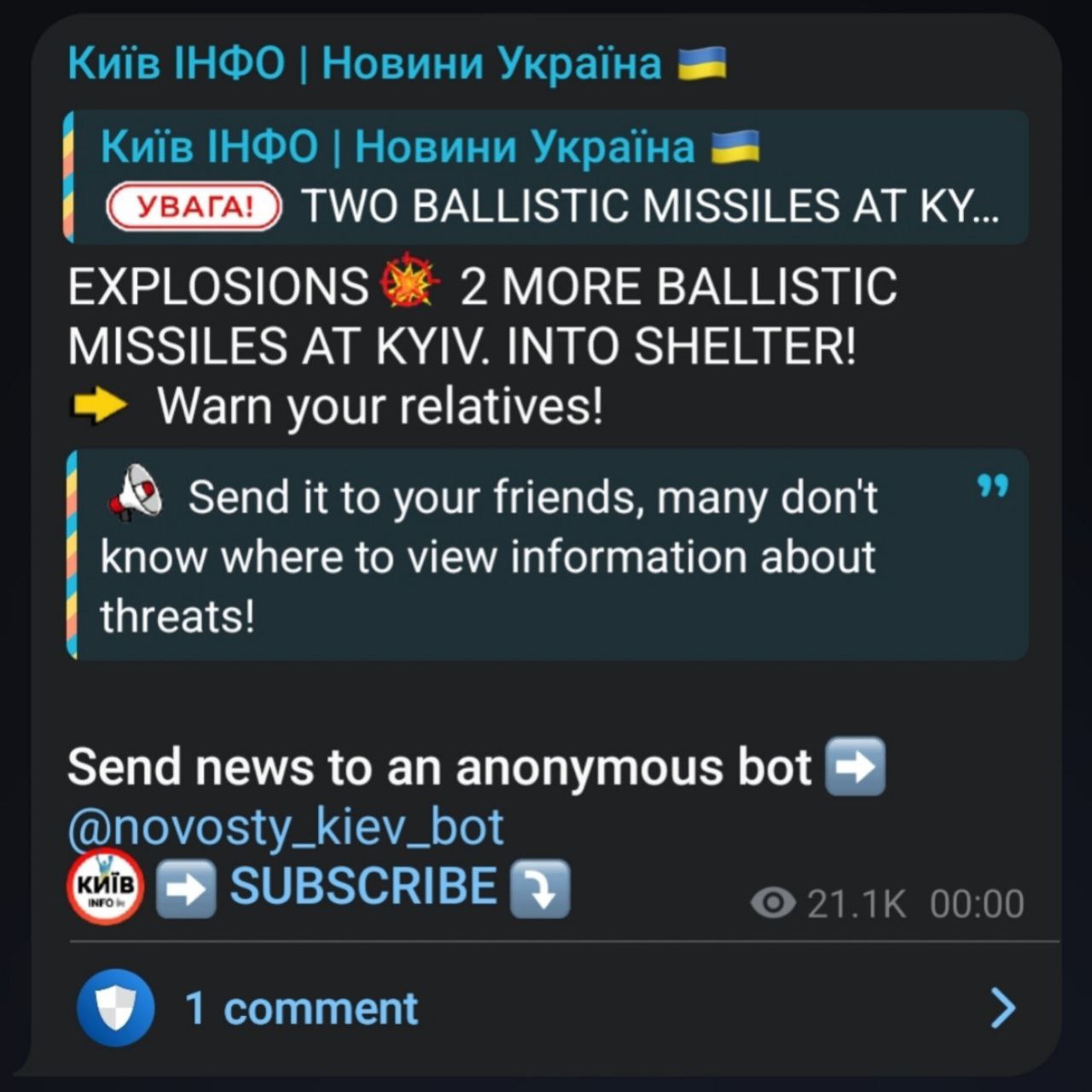Open the replied message about two ballistic missiles
The image size is (1092, 1092).
click(546, 177)
